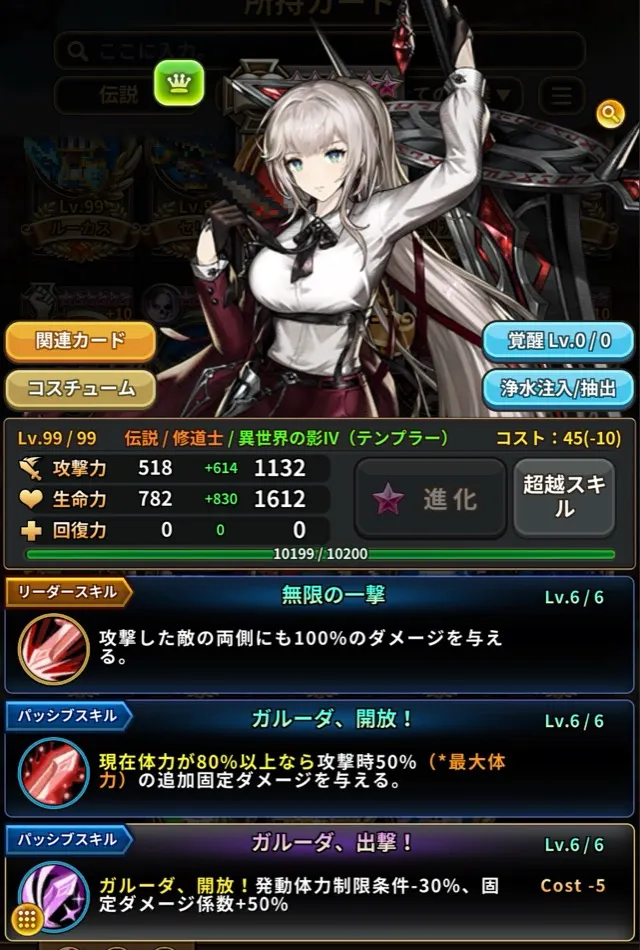View passive skill ガルーダ、開放！ details
Screen dimensions: 640x950
(x=320, y=759)
